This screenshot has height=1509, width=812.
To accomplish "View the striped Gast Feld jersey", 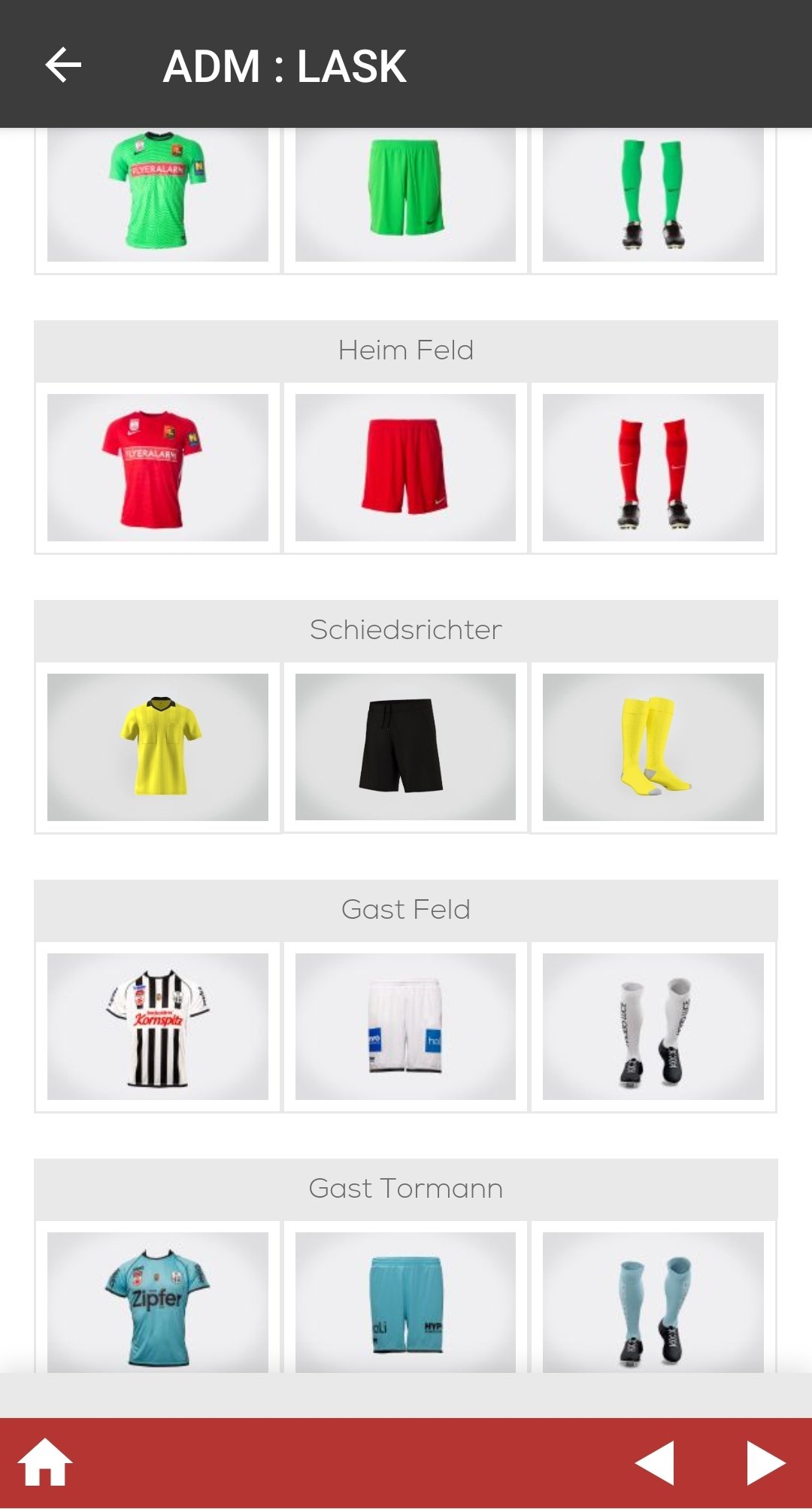I will pyautogui.click(x=158, y=1027).
